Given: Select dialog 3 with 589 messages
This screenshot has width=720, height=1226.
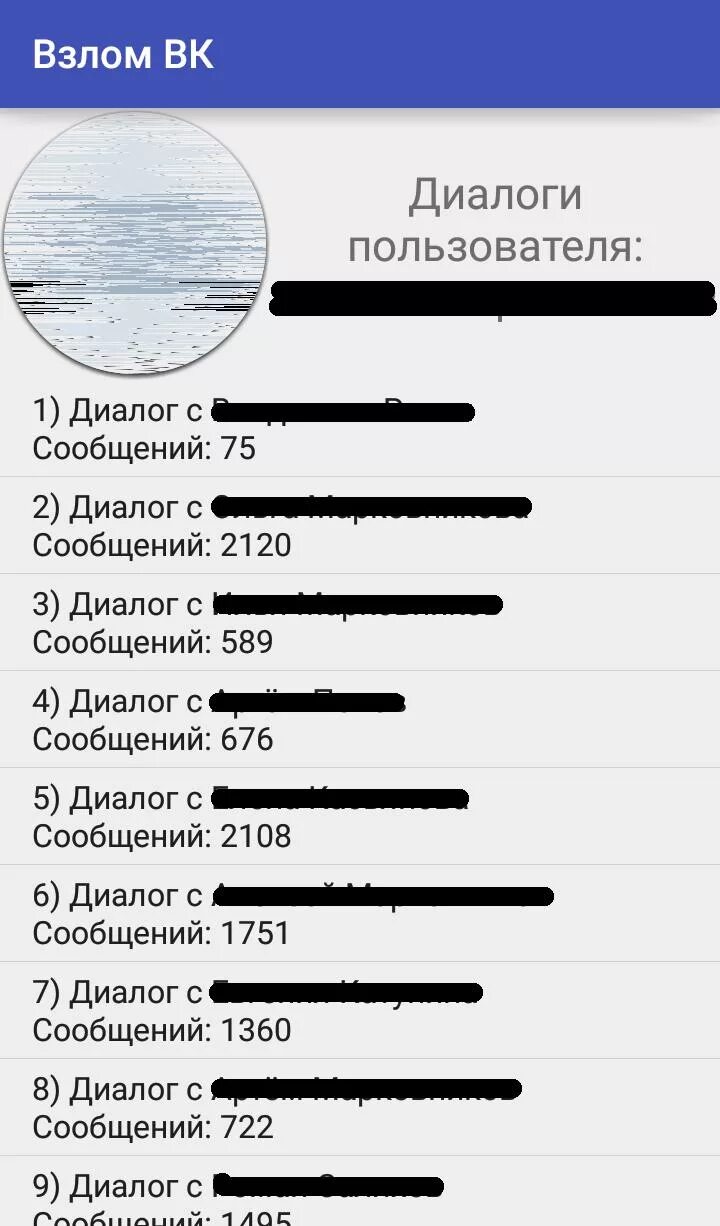Looking at the screenshot, I should tap(360, 623).
